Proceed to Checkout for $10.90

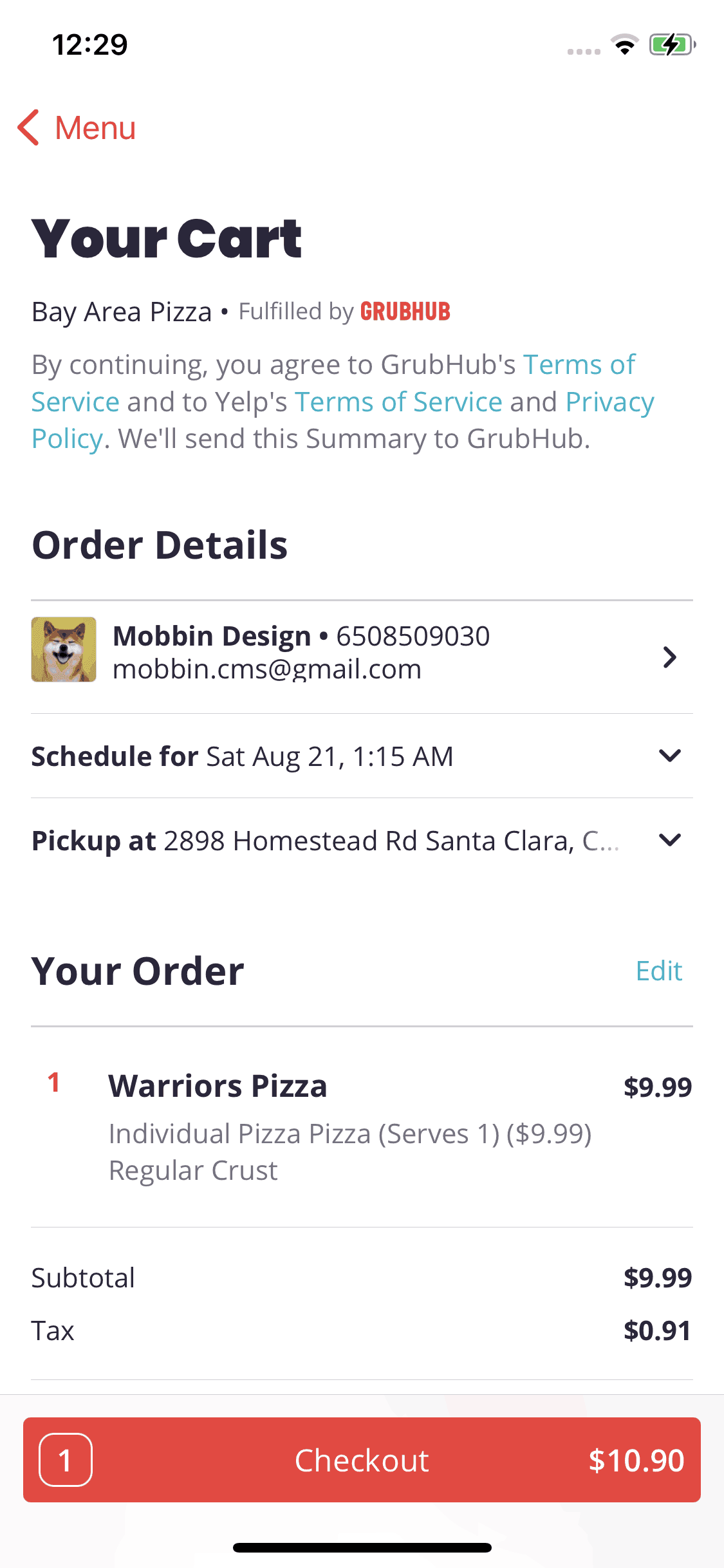pyautogui.click(x=362, y=1460)
